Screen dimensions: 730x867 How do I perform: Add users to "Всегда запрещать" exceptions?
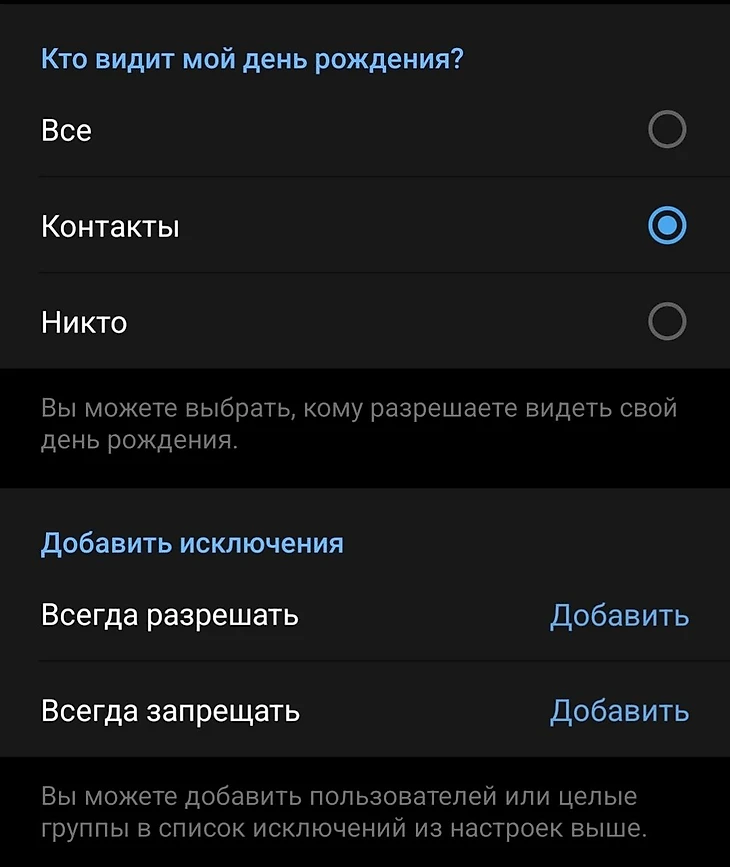[x=619, y=711]
